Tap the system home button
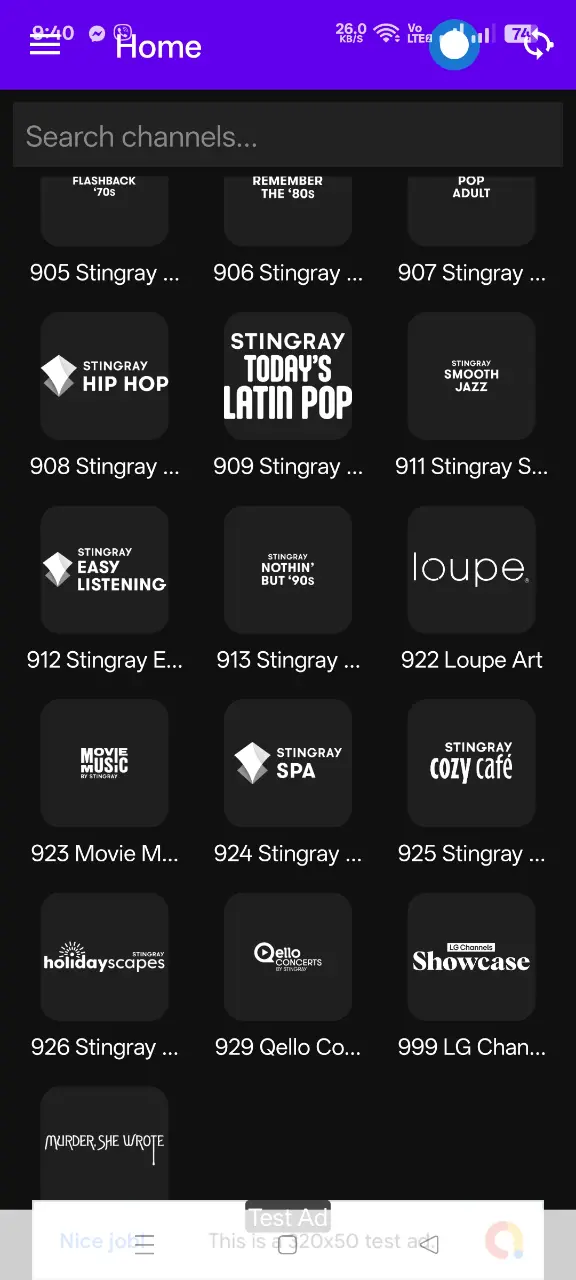This screenshot has width=576, height=1280. coord(287,1244)
